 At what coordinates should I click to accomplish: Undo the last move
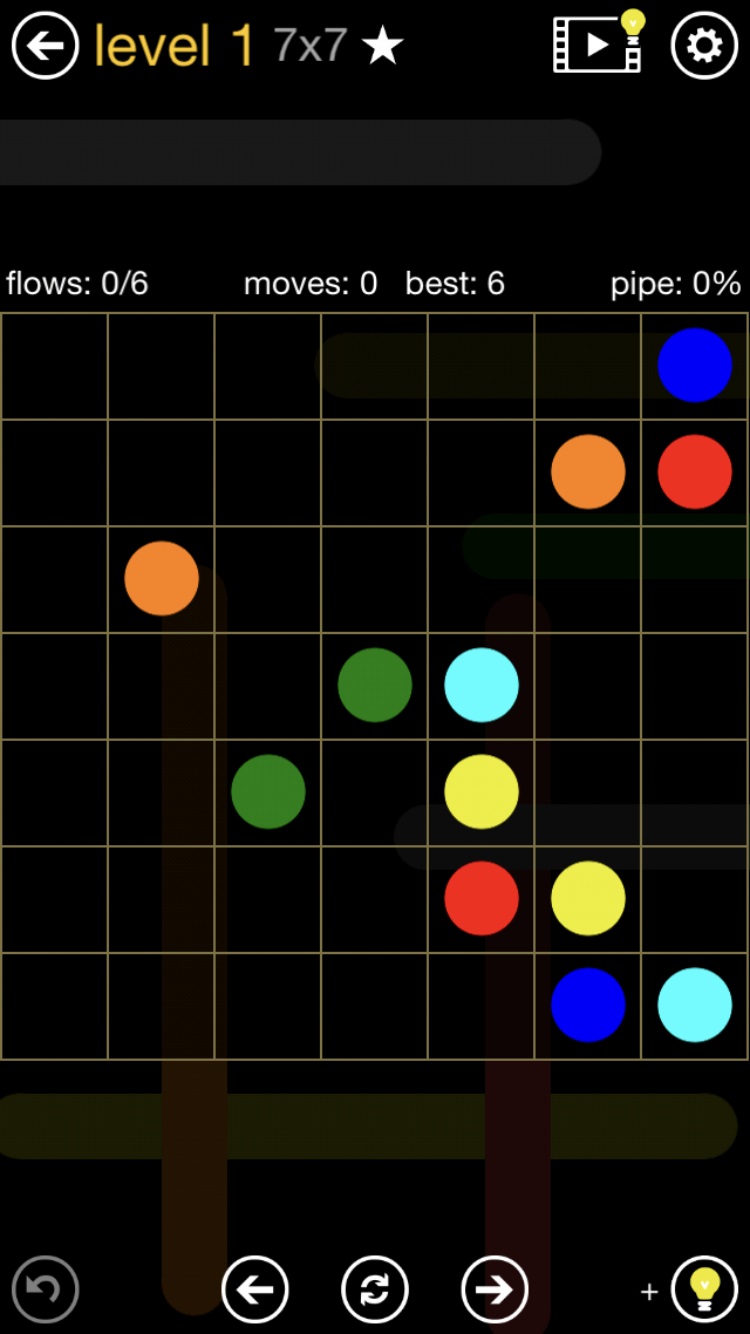[45, 1289]
